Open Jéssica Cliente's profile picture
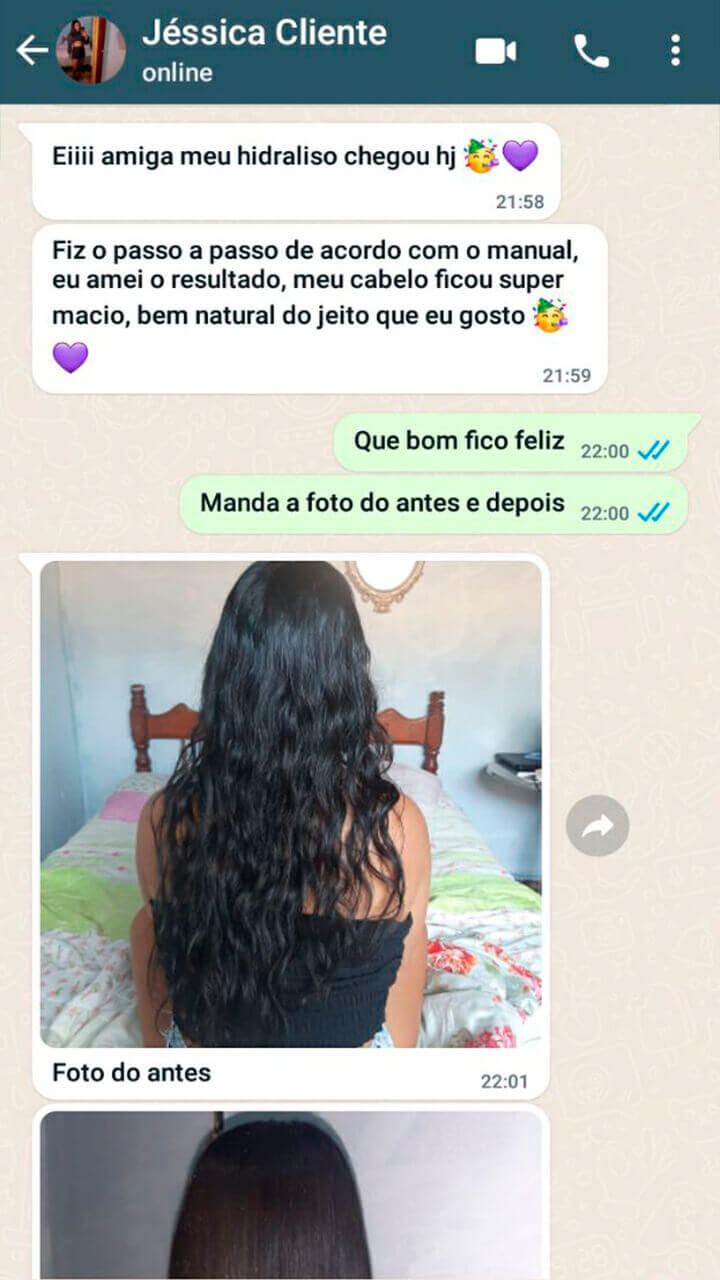Image resolution: width=720 pixels, height=1280 pixels. click(91, 50)
